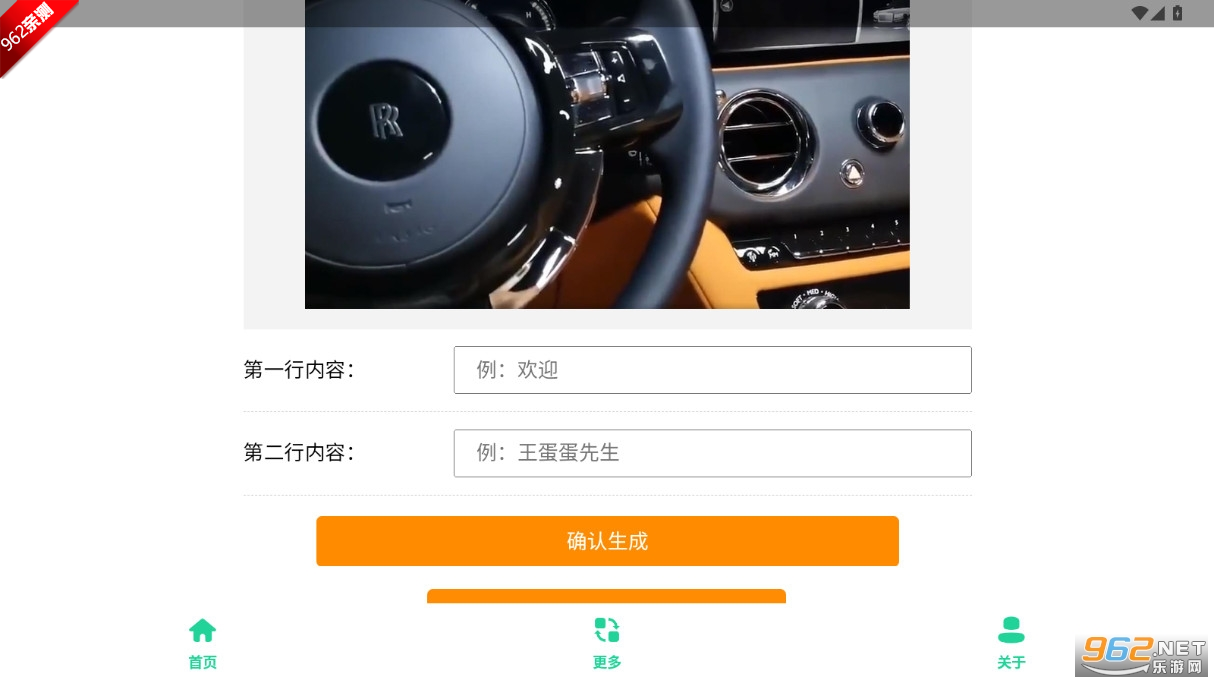Switch to the 首页 tab
This screenshot has height=683, width=1214.
(x=202, y=643)
